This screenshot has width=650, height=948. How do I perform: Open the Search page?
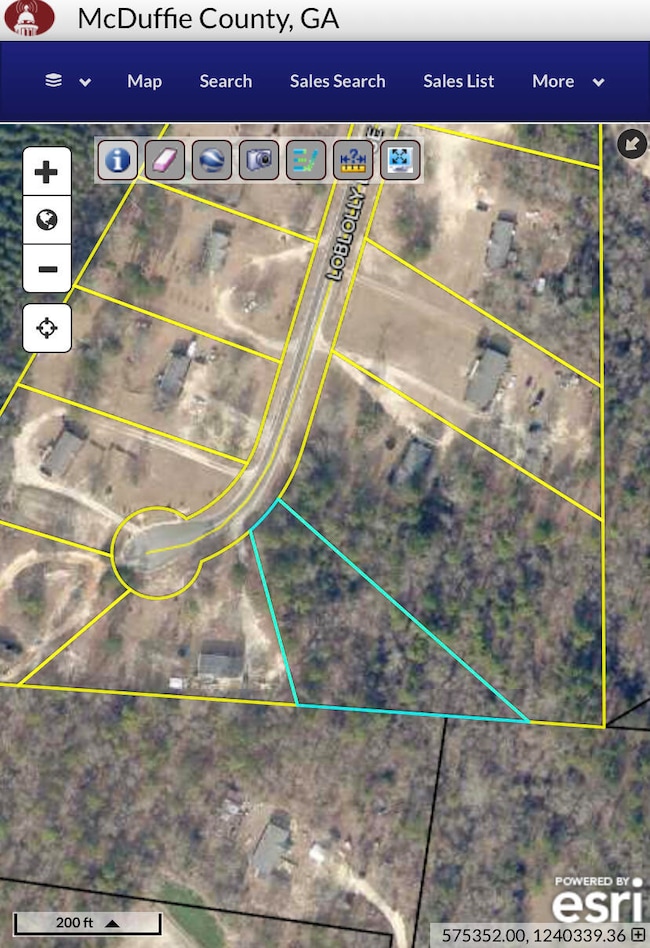tap(225, 82)
